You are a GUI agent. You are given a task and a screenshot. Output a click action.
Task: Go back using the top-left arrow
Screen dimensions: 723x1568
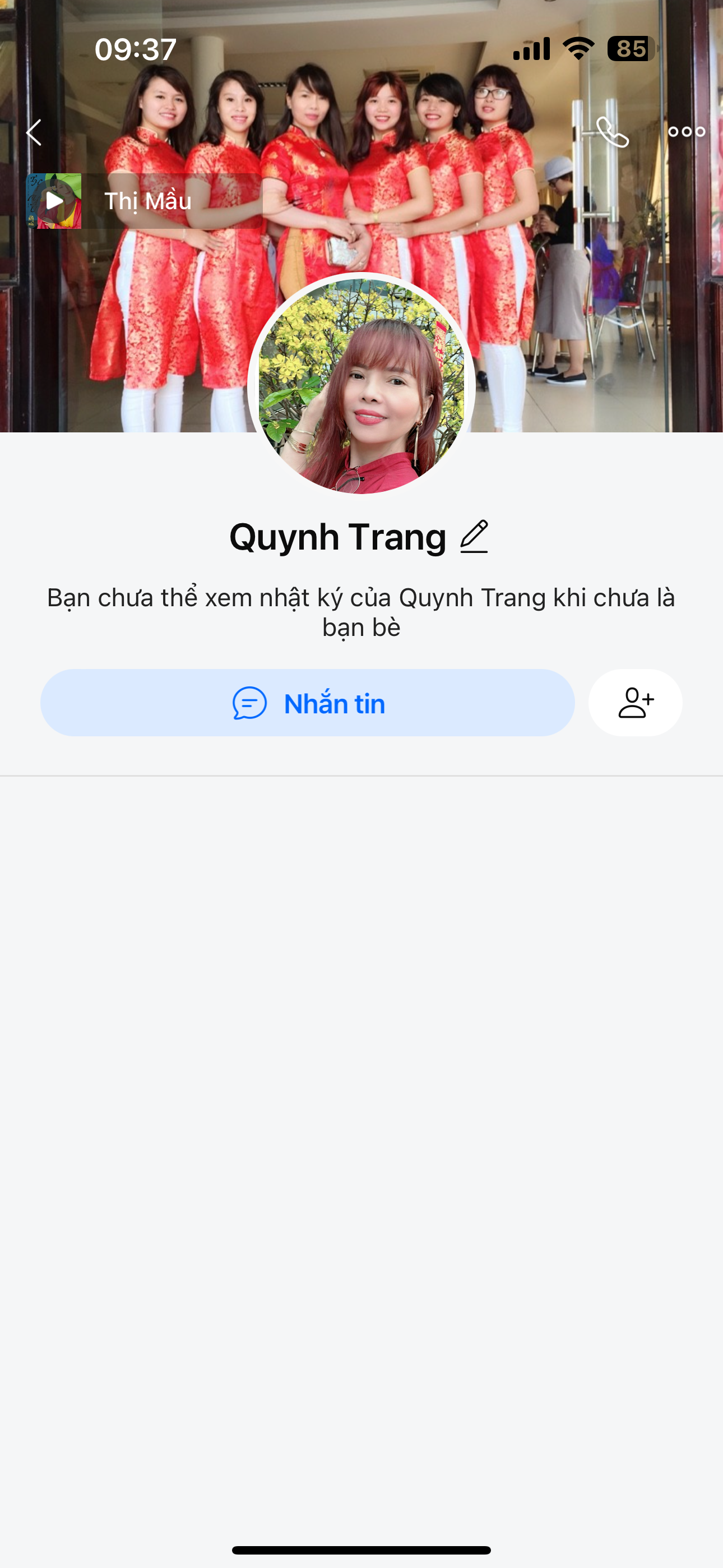point(34,132)
